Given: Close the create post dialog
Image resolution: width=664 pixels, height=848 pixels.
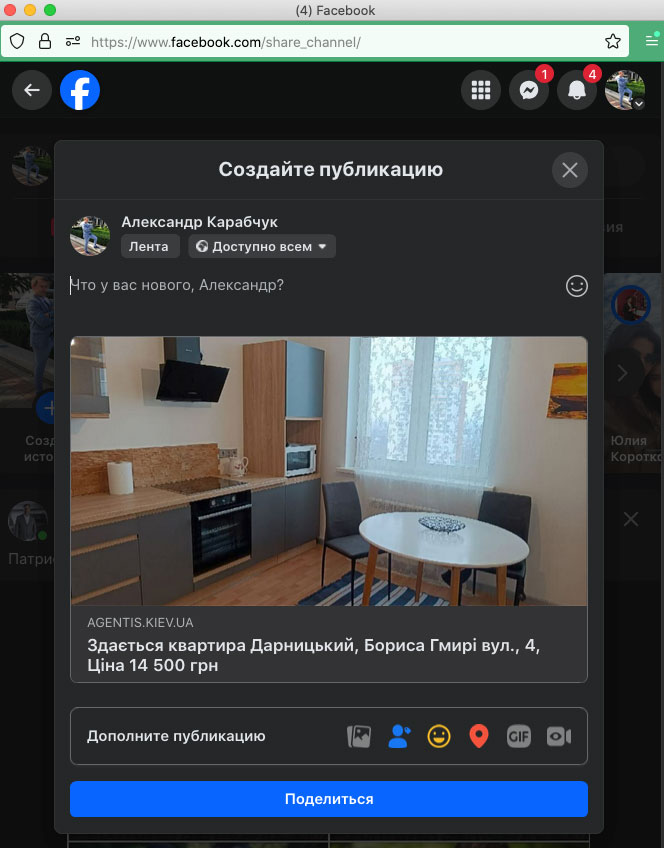Looking at the screenshot, I should pyautogui.click(x=570, y=170).
